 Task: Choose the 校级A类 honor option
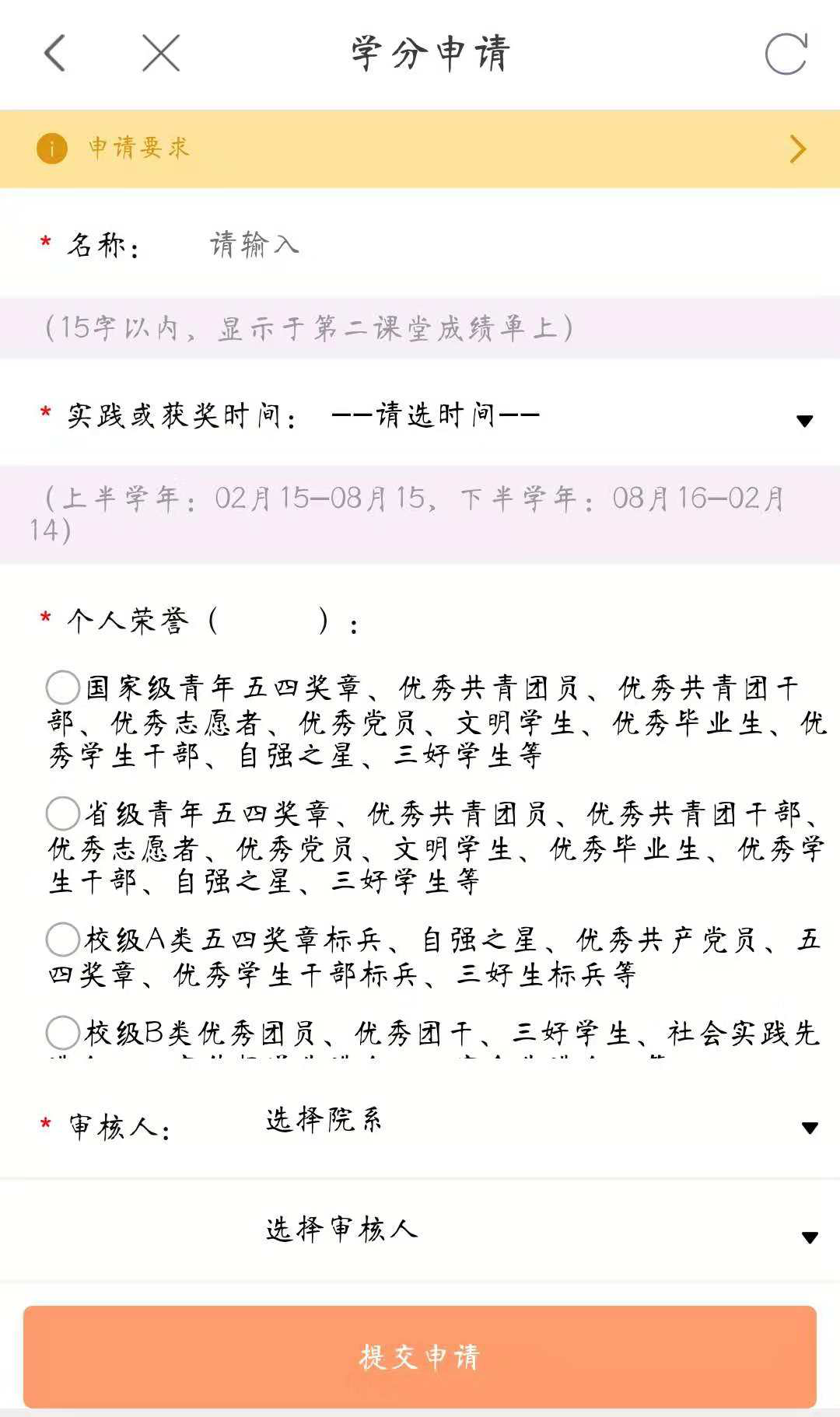[63, 939]
